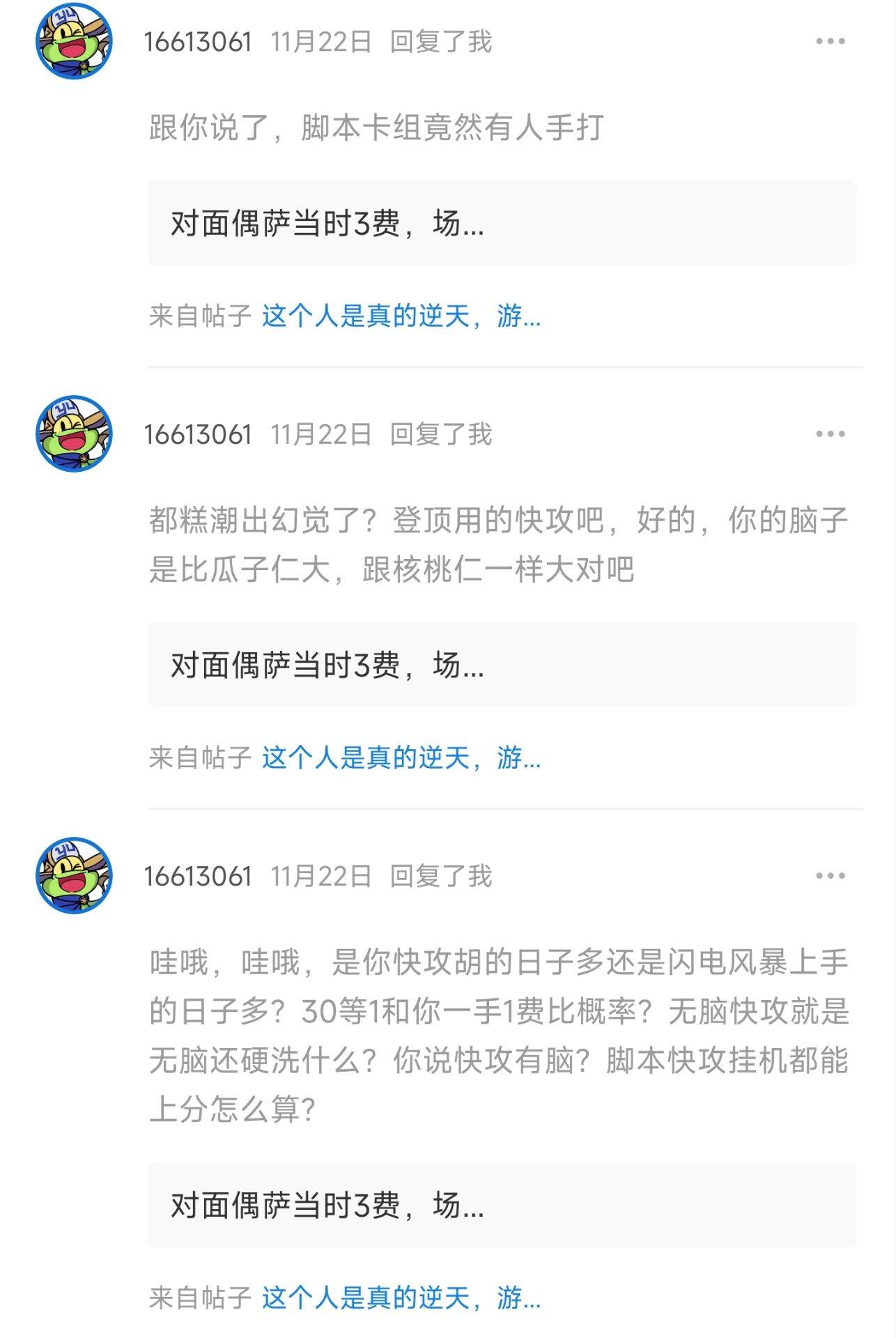This screenshot has height=1338, width=896.
Task: Open avatar of user beside 脚本卡组 reply
Action: coord(74,42)
